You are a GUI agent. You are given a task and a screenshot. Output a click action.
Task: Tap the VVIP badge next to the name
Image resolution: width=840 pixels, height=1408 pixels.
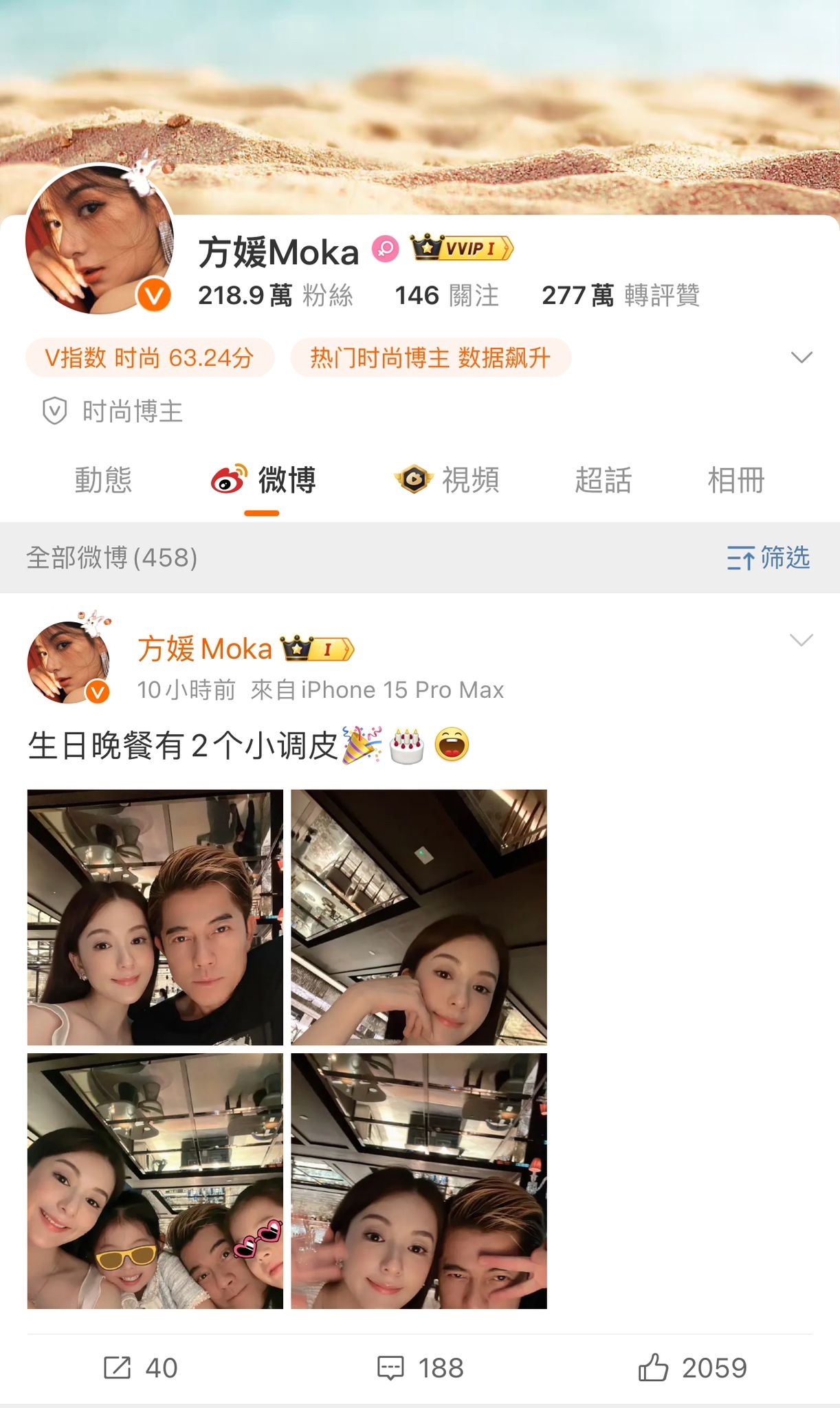coord(462,247)
